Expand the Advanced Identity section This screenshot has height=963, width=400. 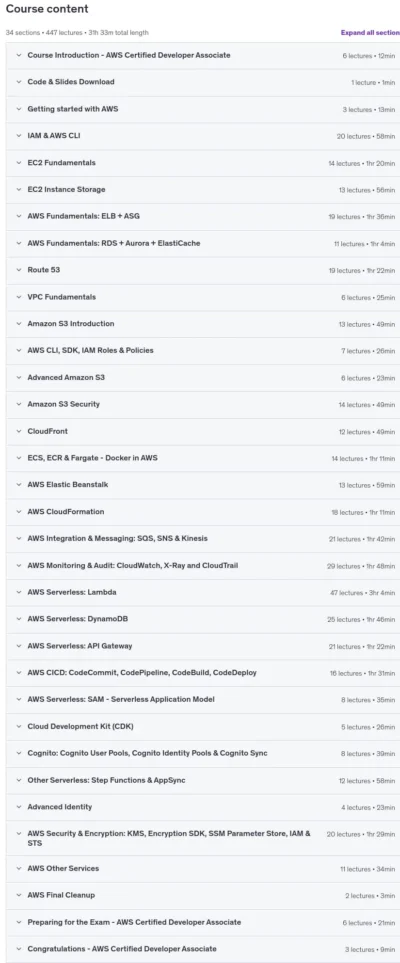[203, 807]
